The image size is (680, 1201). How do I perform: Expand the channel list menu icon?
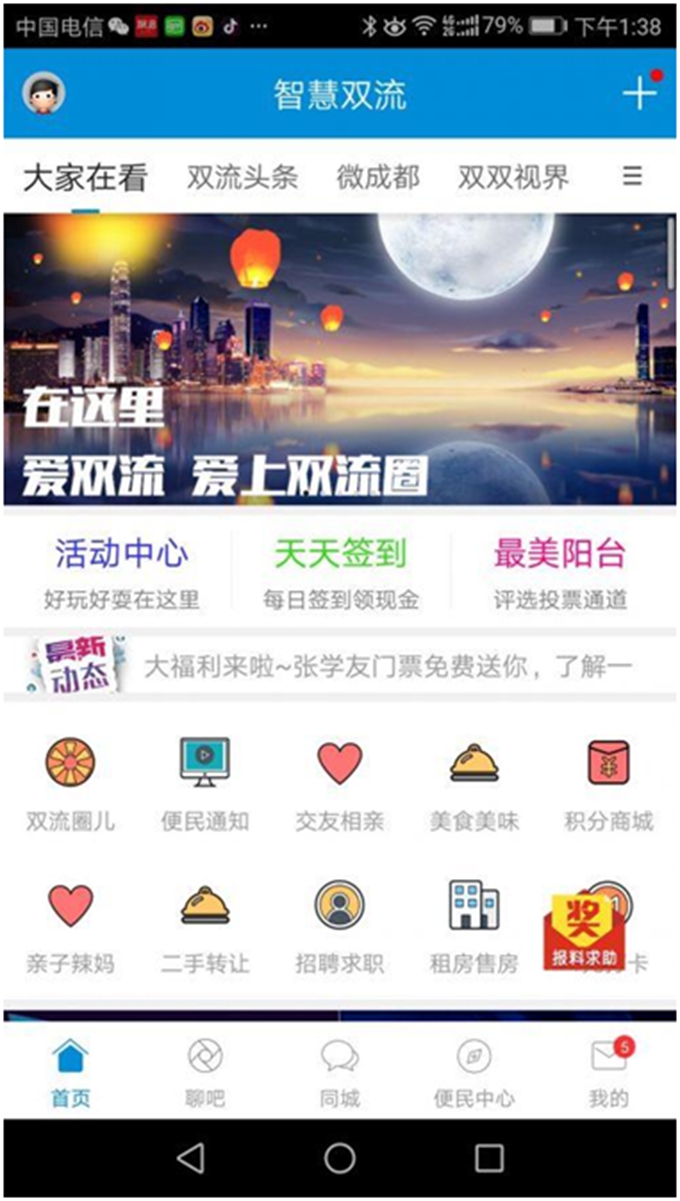(x=632, y=177)
